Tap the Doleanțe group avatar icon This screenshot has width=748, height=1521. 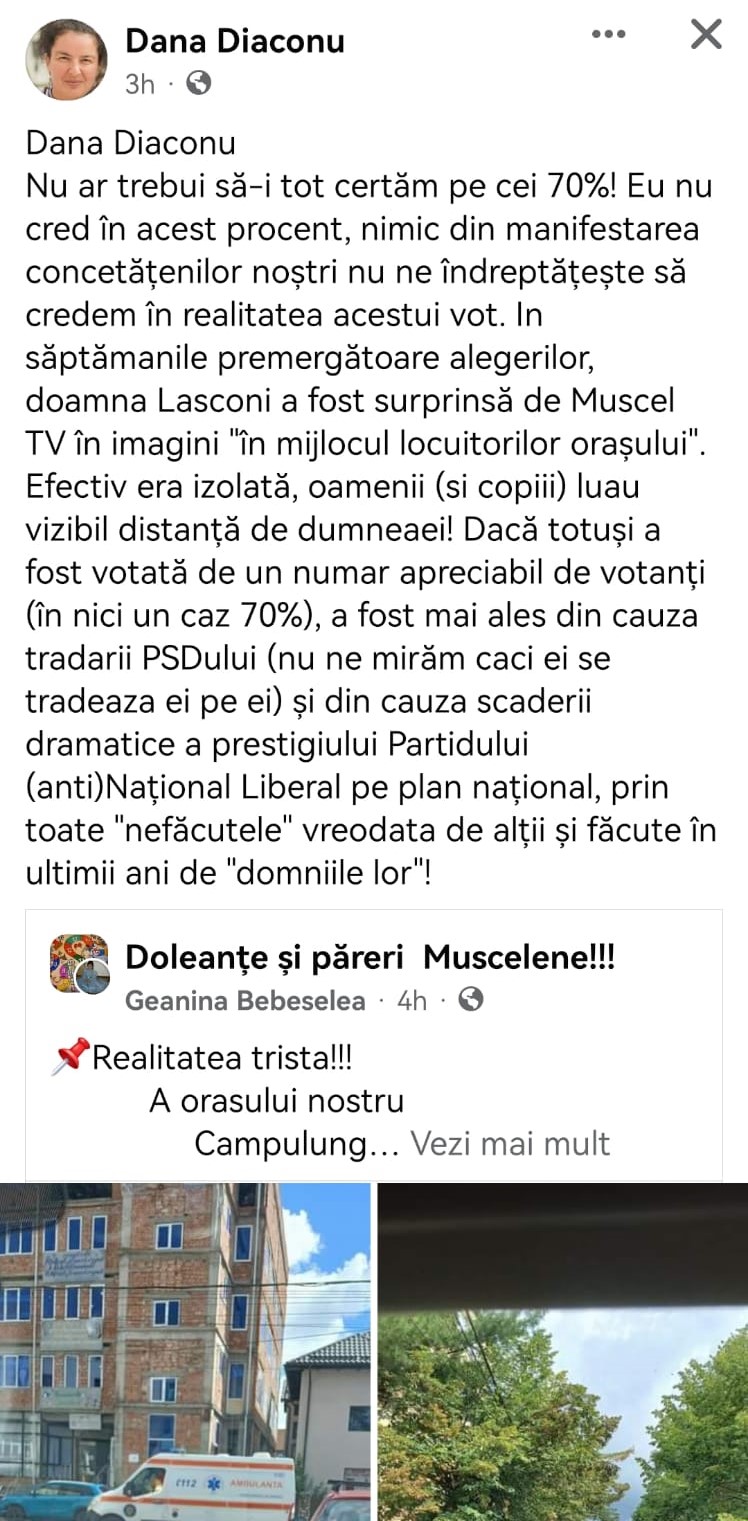coord(79,964)
